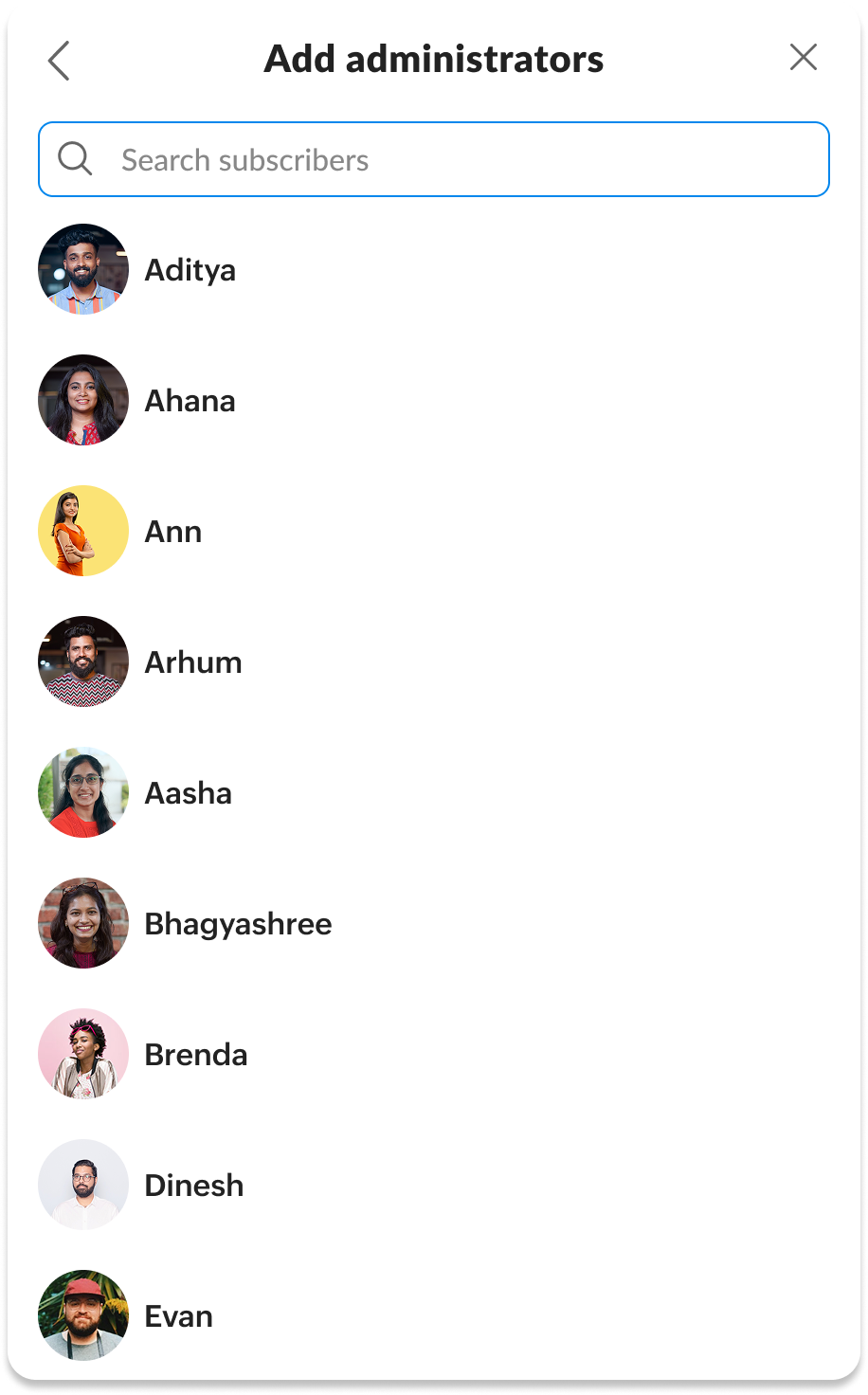868x1395 pixels.
Task: Go back using the arrow icon
Action: pyautogui.click(x=59, y=61)
